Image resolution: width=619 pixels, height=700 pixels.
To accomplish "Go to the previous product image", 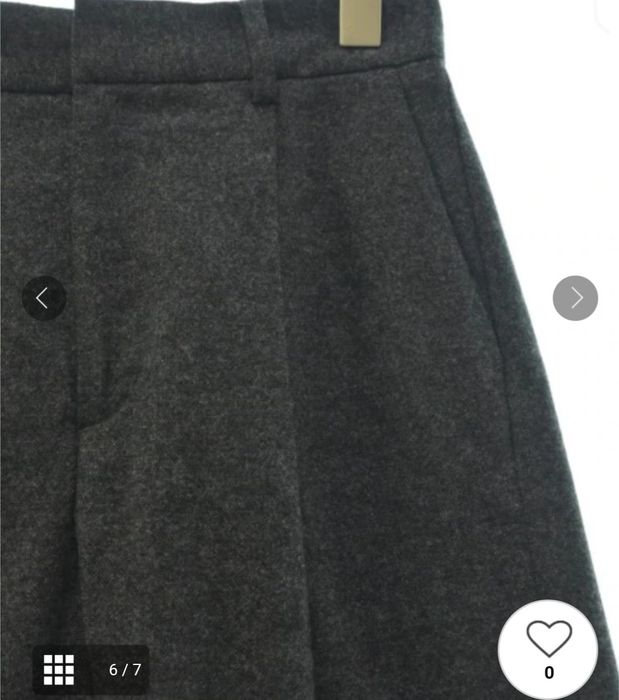I will (x=44, y=298).
